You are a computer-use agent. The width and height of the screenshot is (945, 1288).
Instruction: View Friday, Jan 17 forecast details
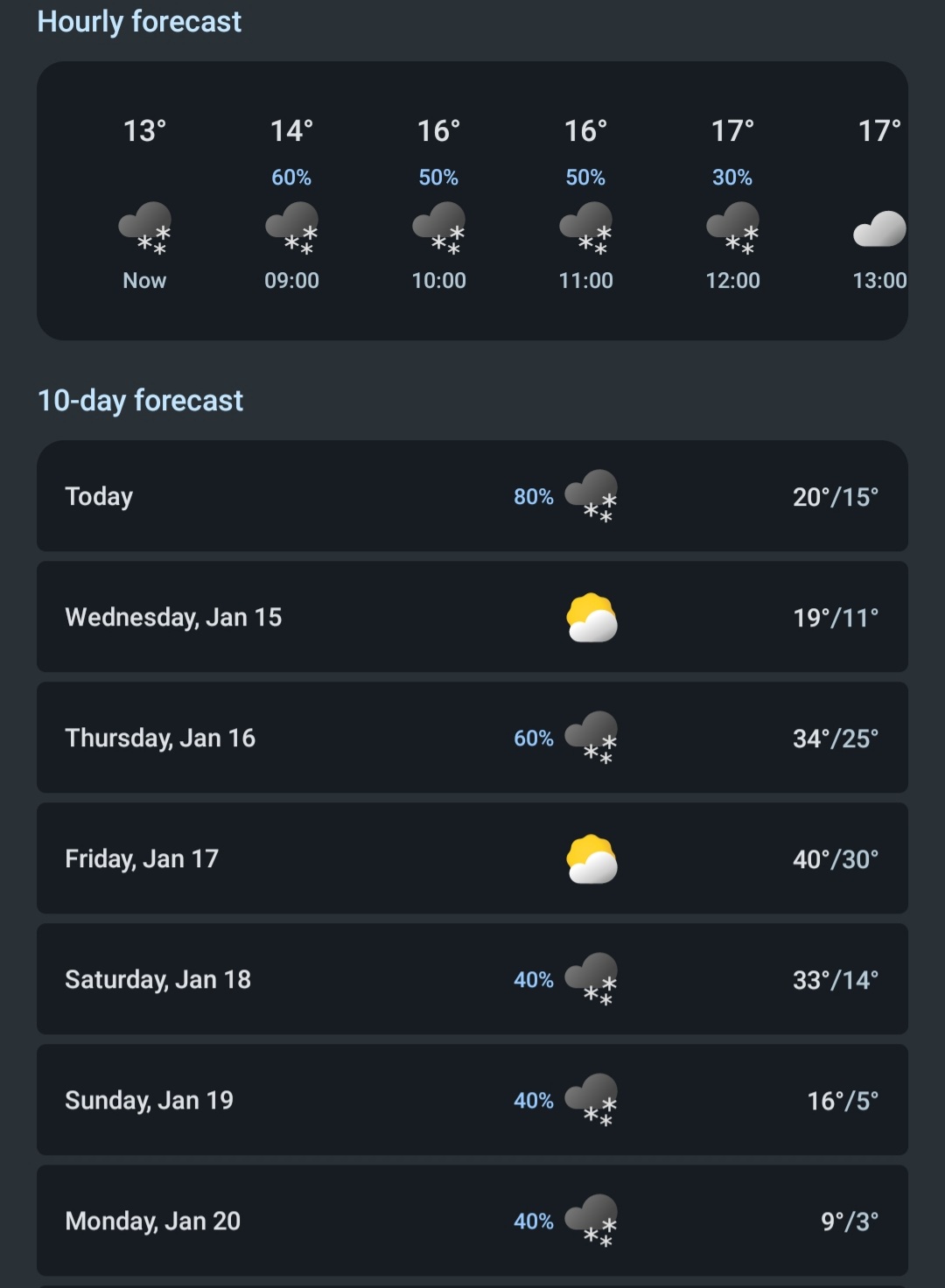[472, 858]
